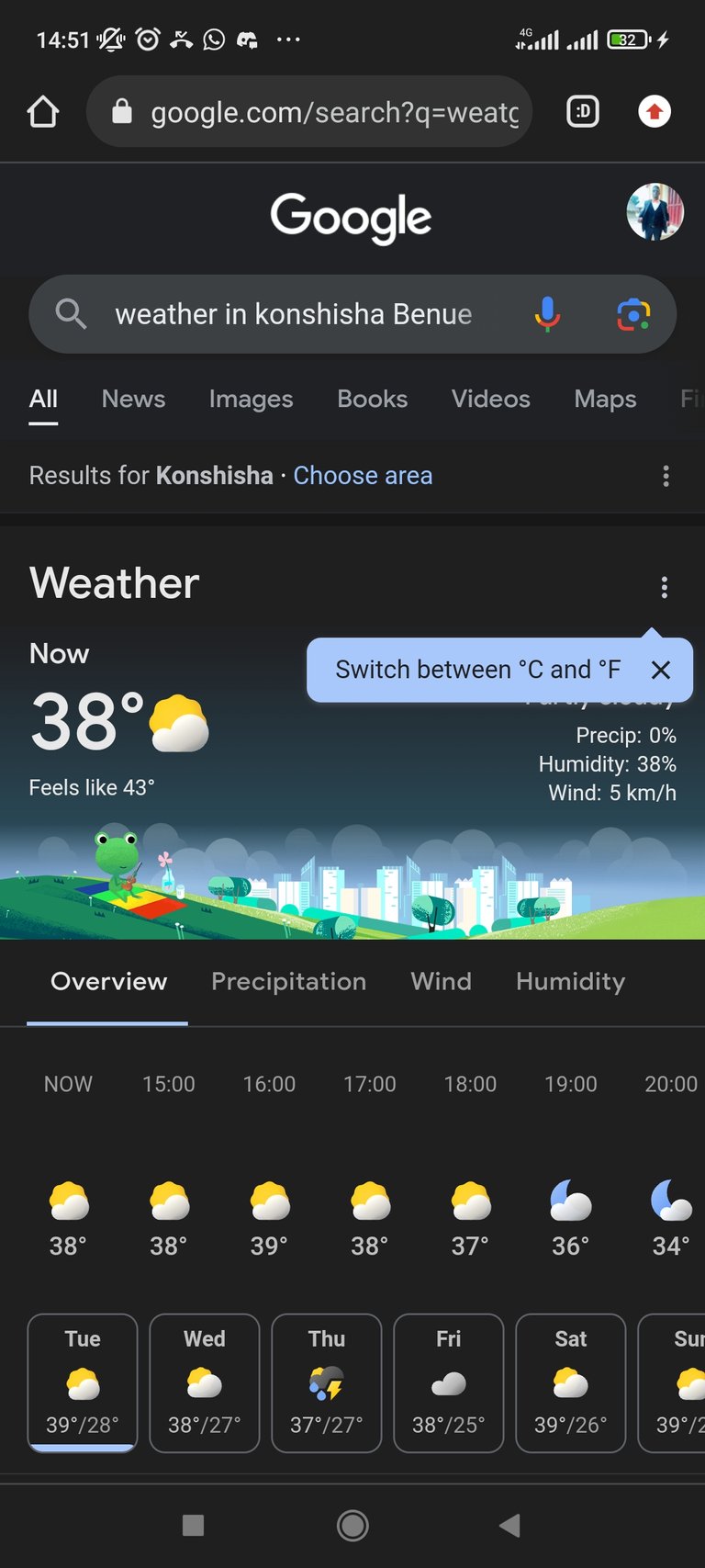Switch to the Maps results tab

point(605,399)
